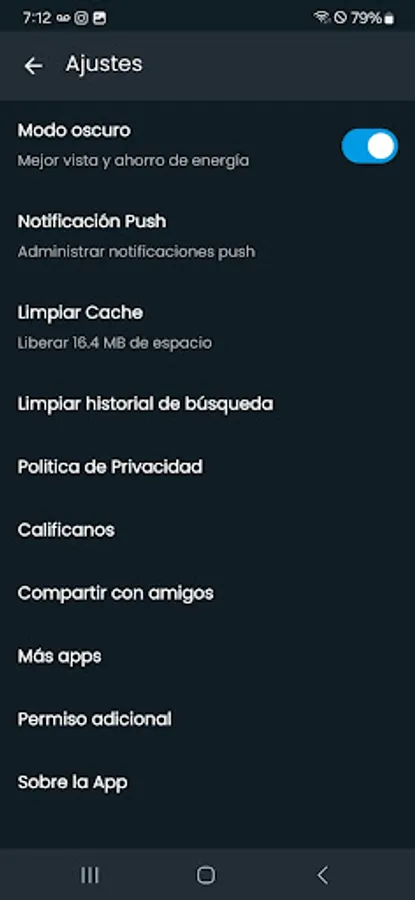Open Notificación Push settings
415x900 pixels.
tap(207, 236)
